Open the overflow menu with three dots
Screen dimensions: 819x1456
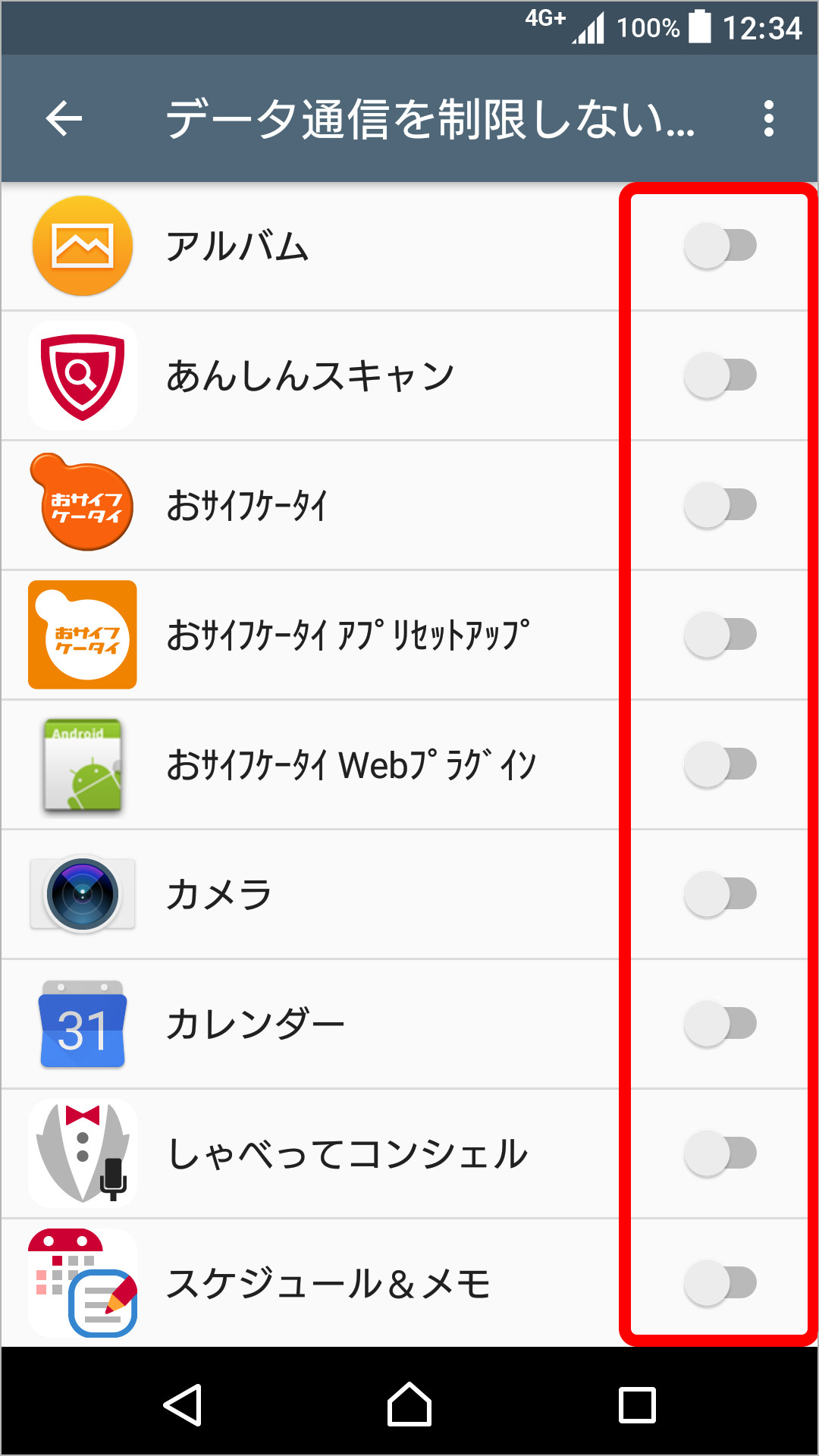(x=770, y=119)
